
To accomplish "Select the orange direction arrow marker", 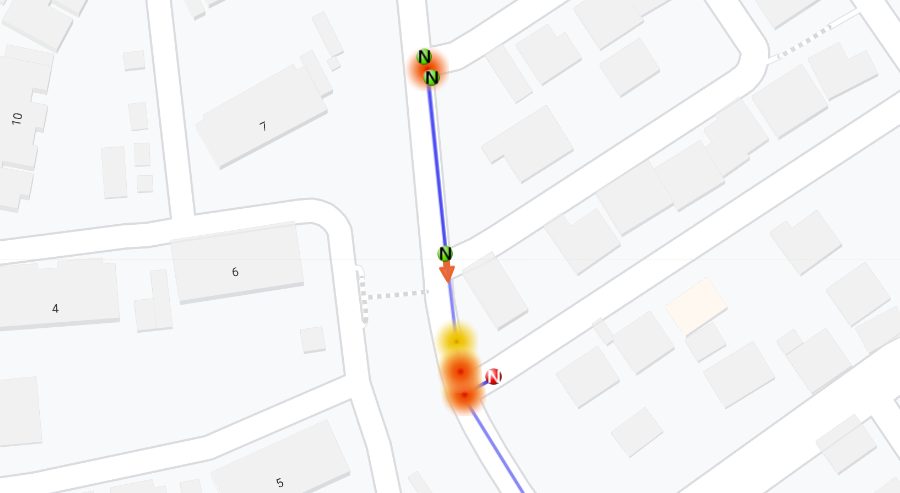I will click(x=447, y=272).
